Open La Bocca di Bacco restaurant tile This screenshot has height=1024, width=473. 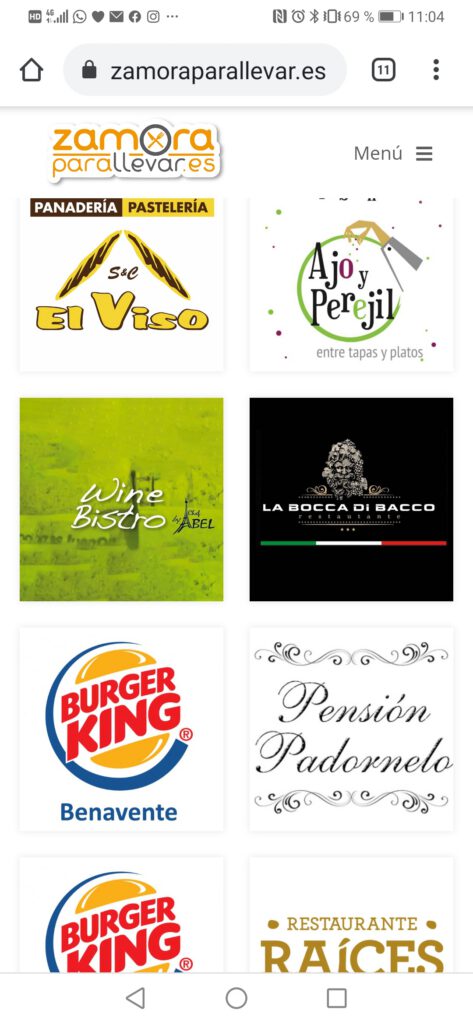pos(351,500)
